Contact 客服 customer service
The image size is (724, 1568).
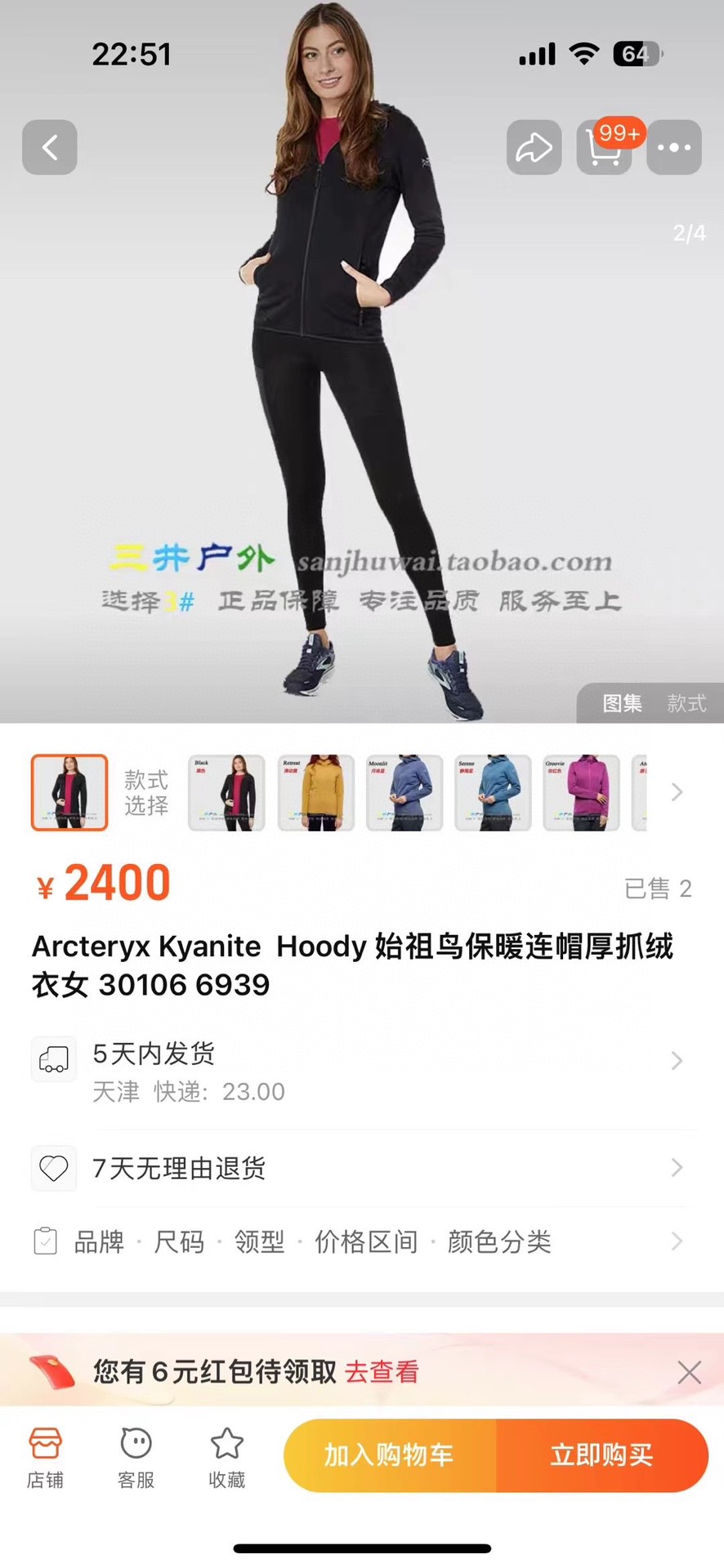[x=136, y=1459]
